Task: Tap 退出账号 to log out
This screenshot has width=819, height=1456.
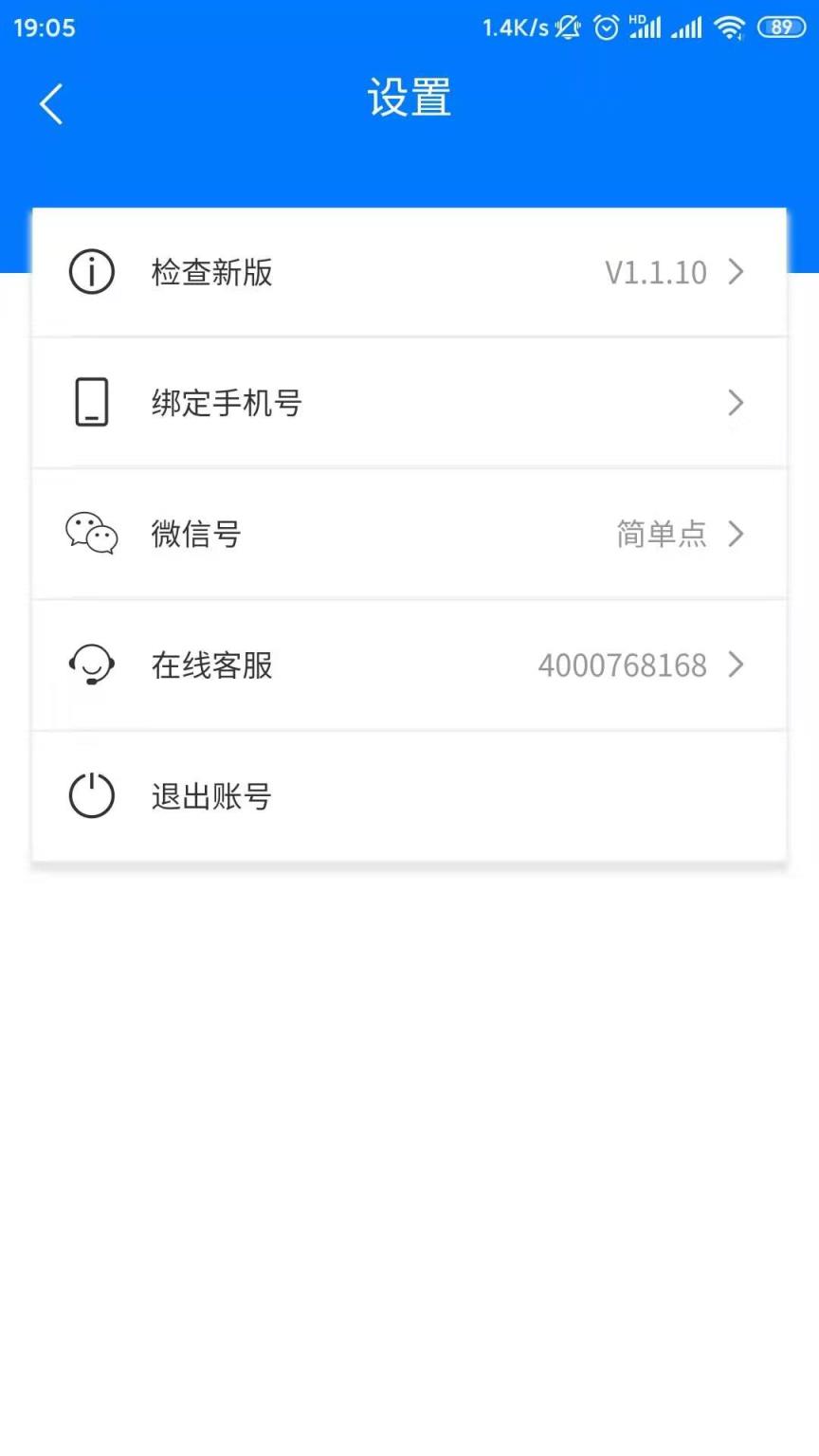Action: (x=210, y=795)
